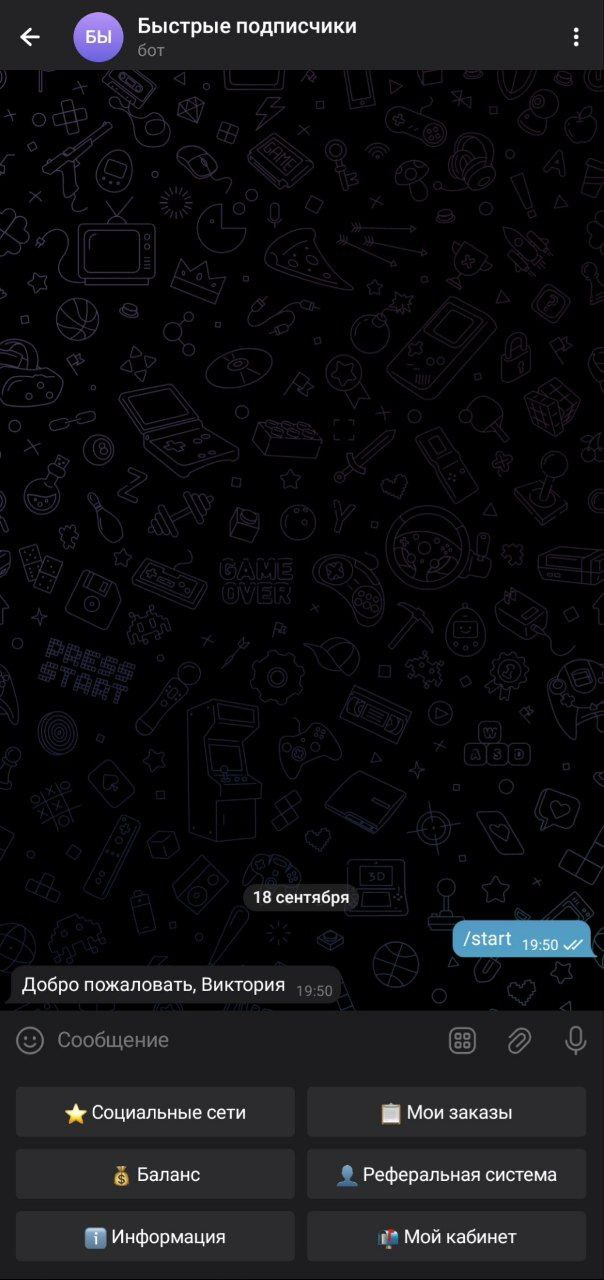Screen dimensions: 604x1280
Task: View the Информация section
Action: pyautogui.click(x=155, y=1237)
